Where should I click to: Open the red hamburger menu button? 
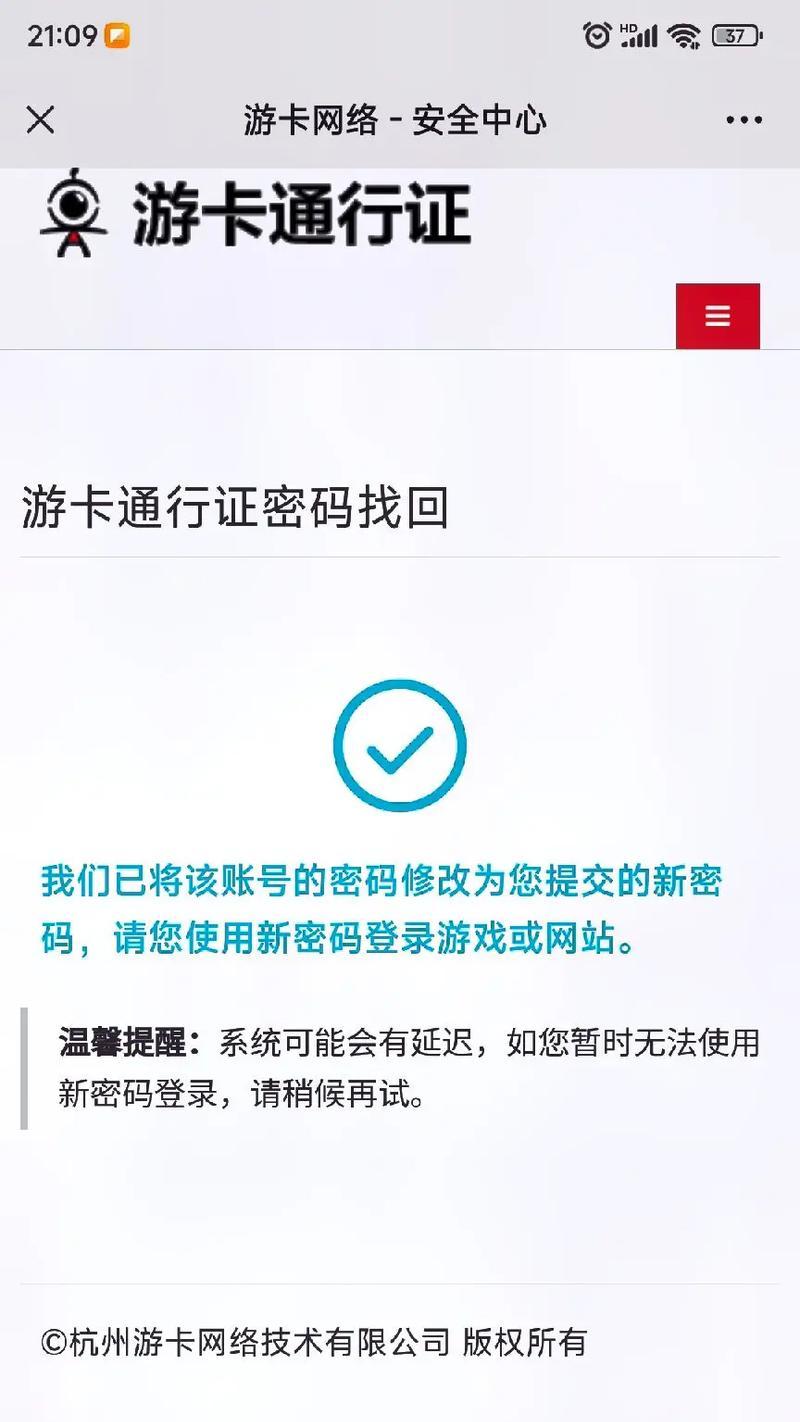(x=718, y=316)
